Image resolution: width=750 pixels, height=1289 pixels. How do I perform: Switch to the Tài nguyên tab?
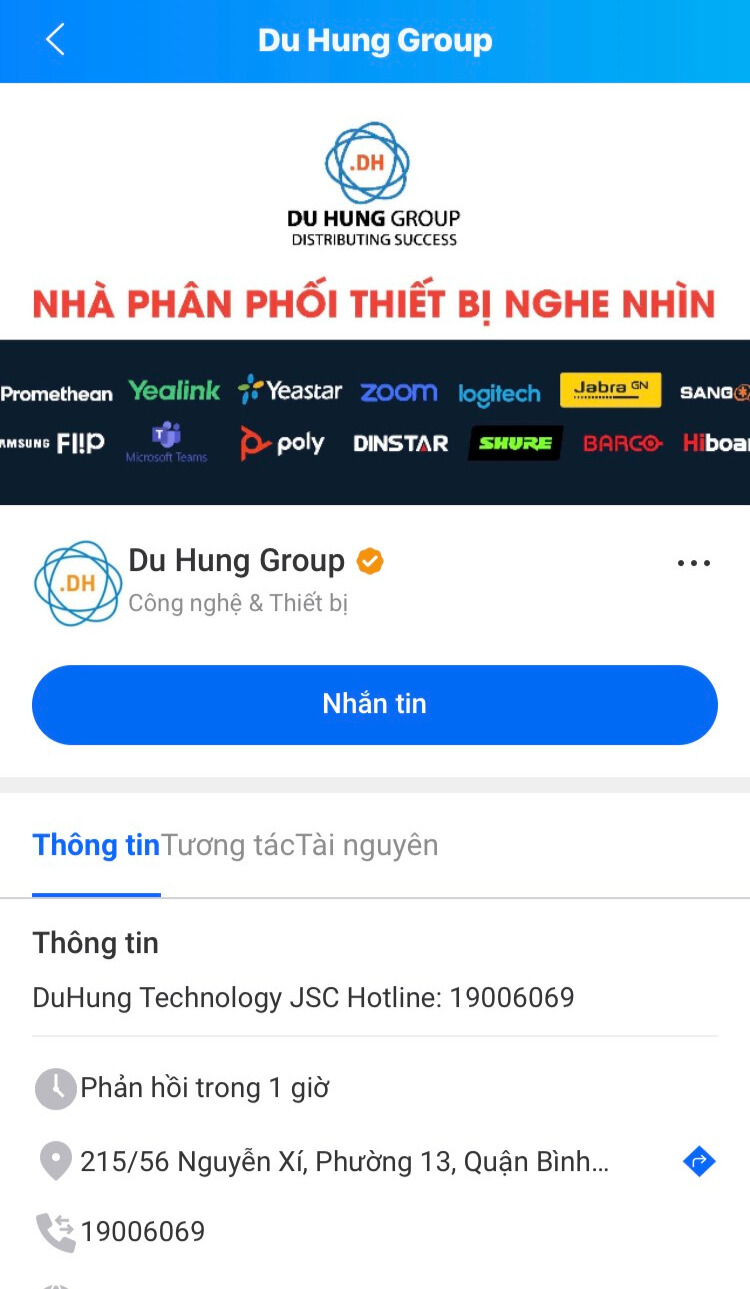(x=368, y=846)
